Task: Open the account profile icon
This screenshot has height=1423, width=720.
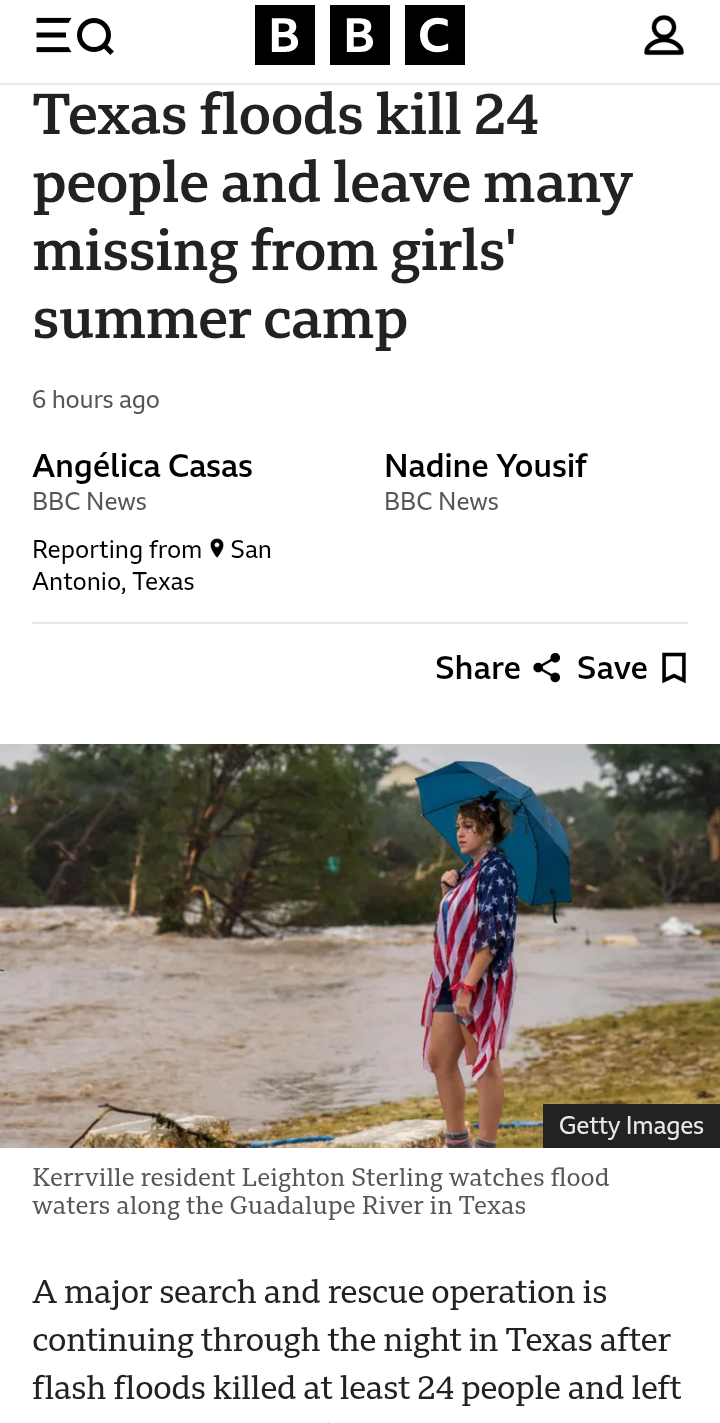Action: (x=663, y=36)
